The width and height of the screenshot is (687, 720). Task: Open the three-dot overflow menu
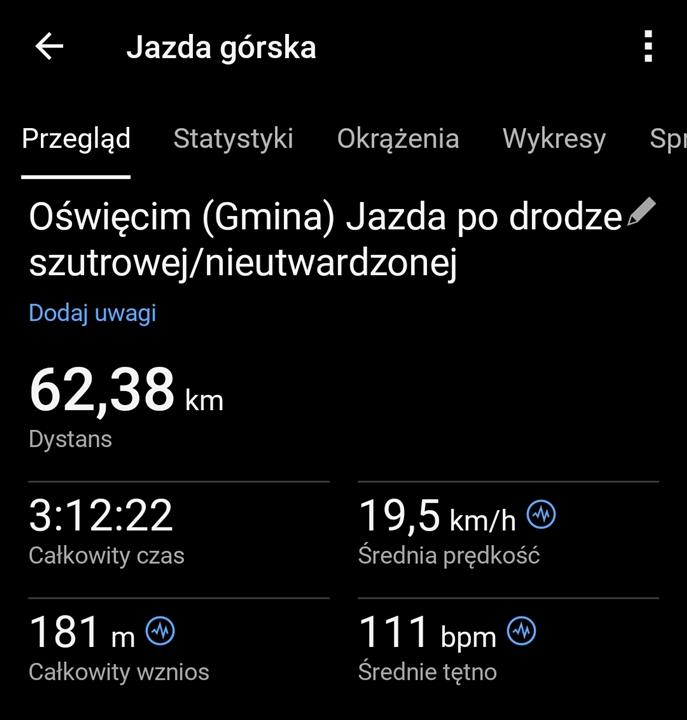(648, 47)
